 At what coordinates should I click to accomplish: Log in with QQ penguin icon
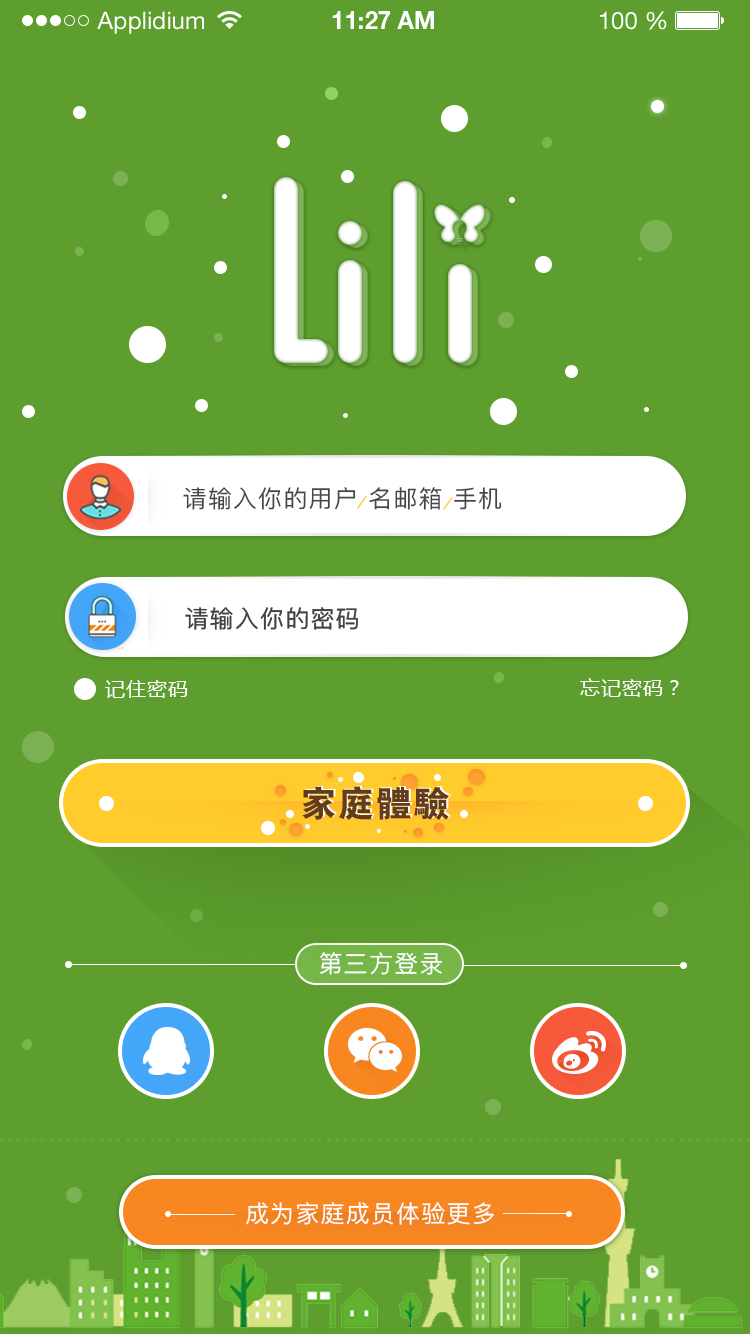coord(166,1051)
